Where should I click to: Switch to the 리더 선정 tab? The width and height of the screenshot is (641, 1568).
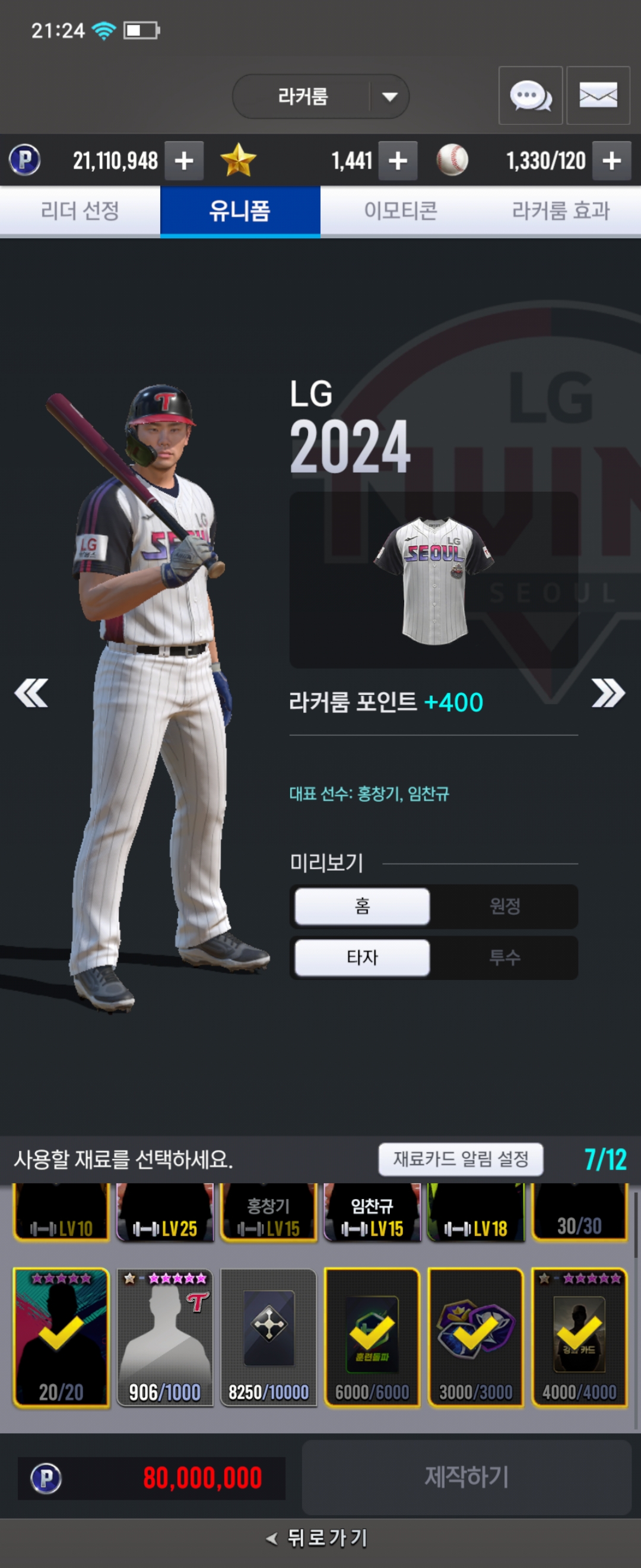click(x=80, y=211)
